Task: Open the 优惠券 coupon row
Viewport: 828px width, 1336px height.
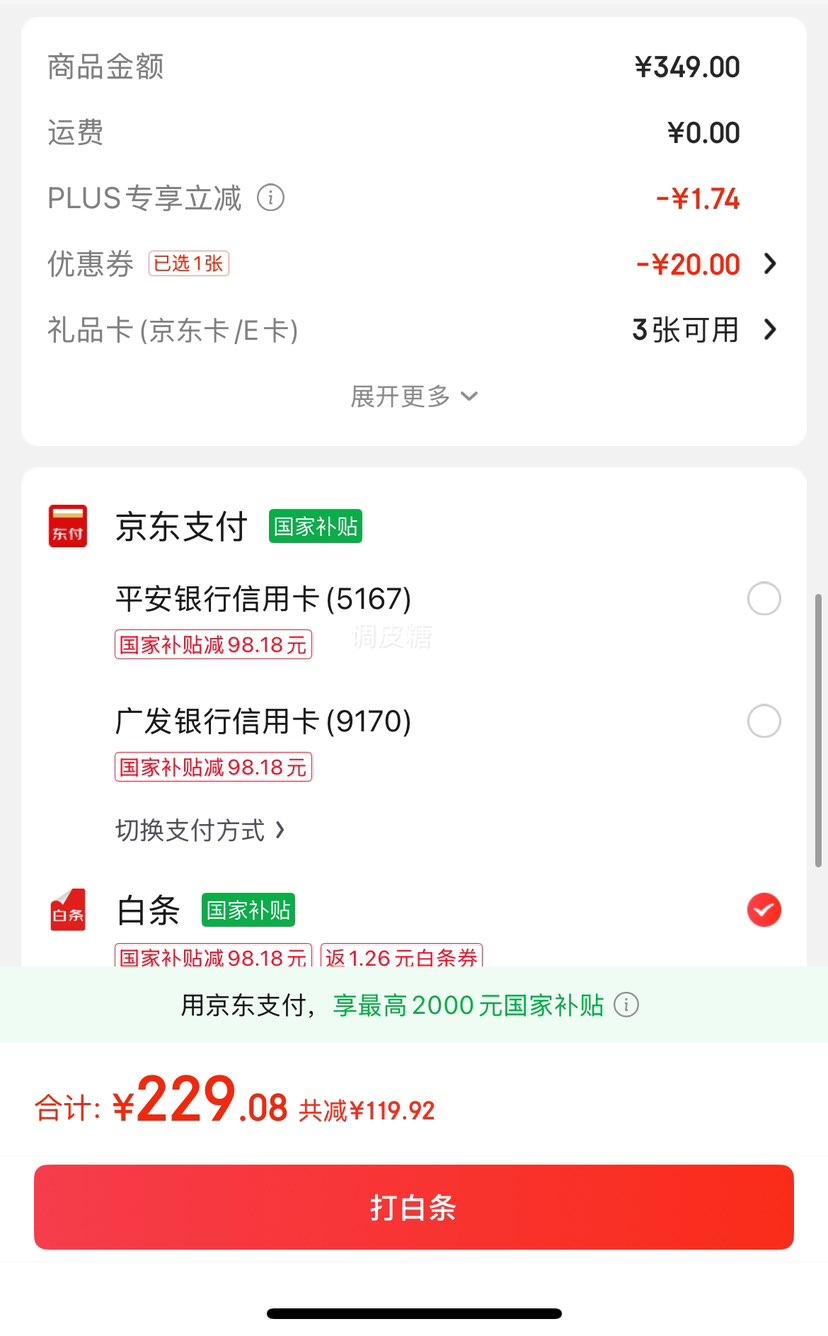Action: (413, 264)
